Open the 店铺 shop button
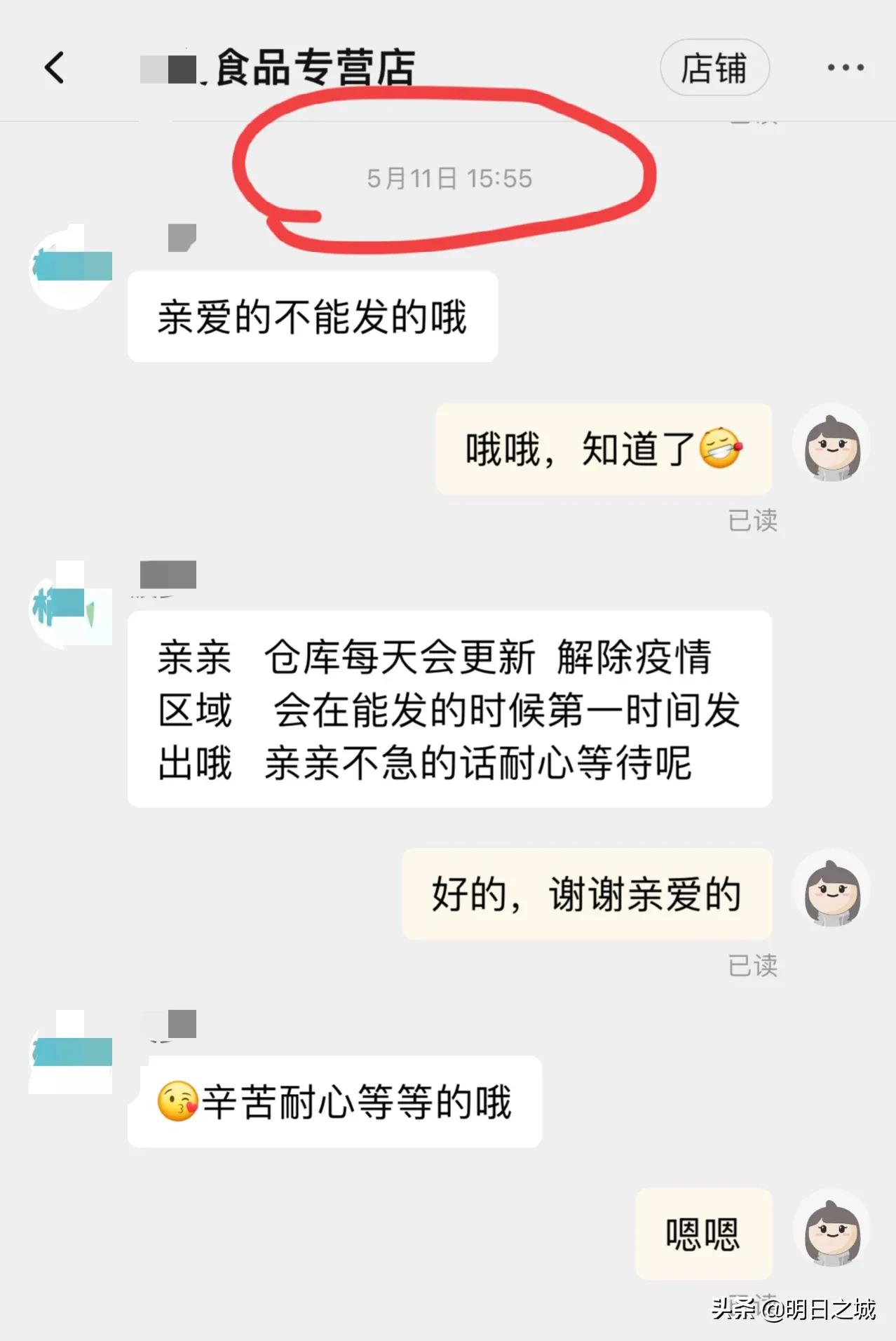The width and height of the screenshot is (896, 1341). tap(714, 68)
